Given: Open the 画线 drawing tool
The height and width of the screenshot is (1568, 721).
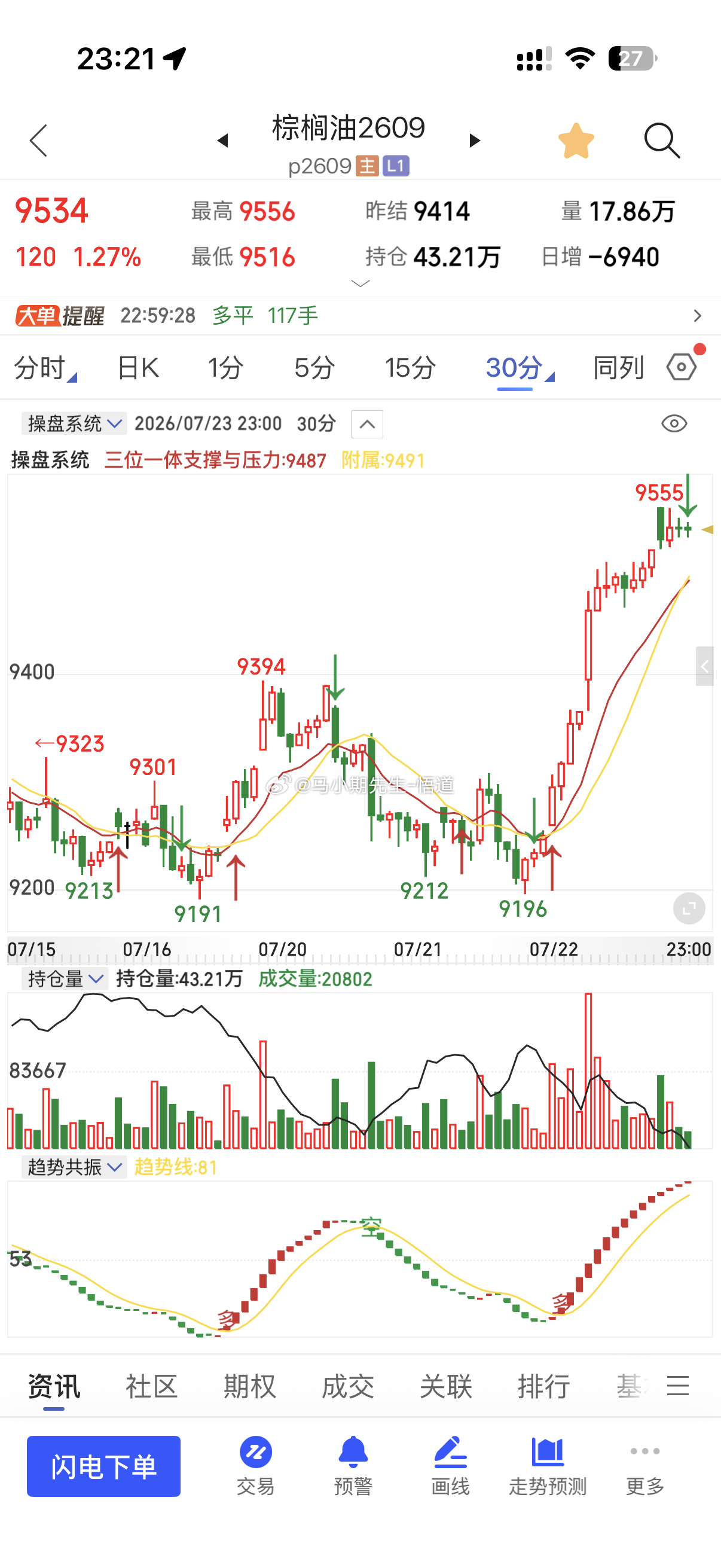Looking at the screenshot, I should click(x=450, y=1466).
